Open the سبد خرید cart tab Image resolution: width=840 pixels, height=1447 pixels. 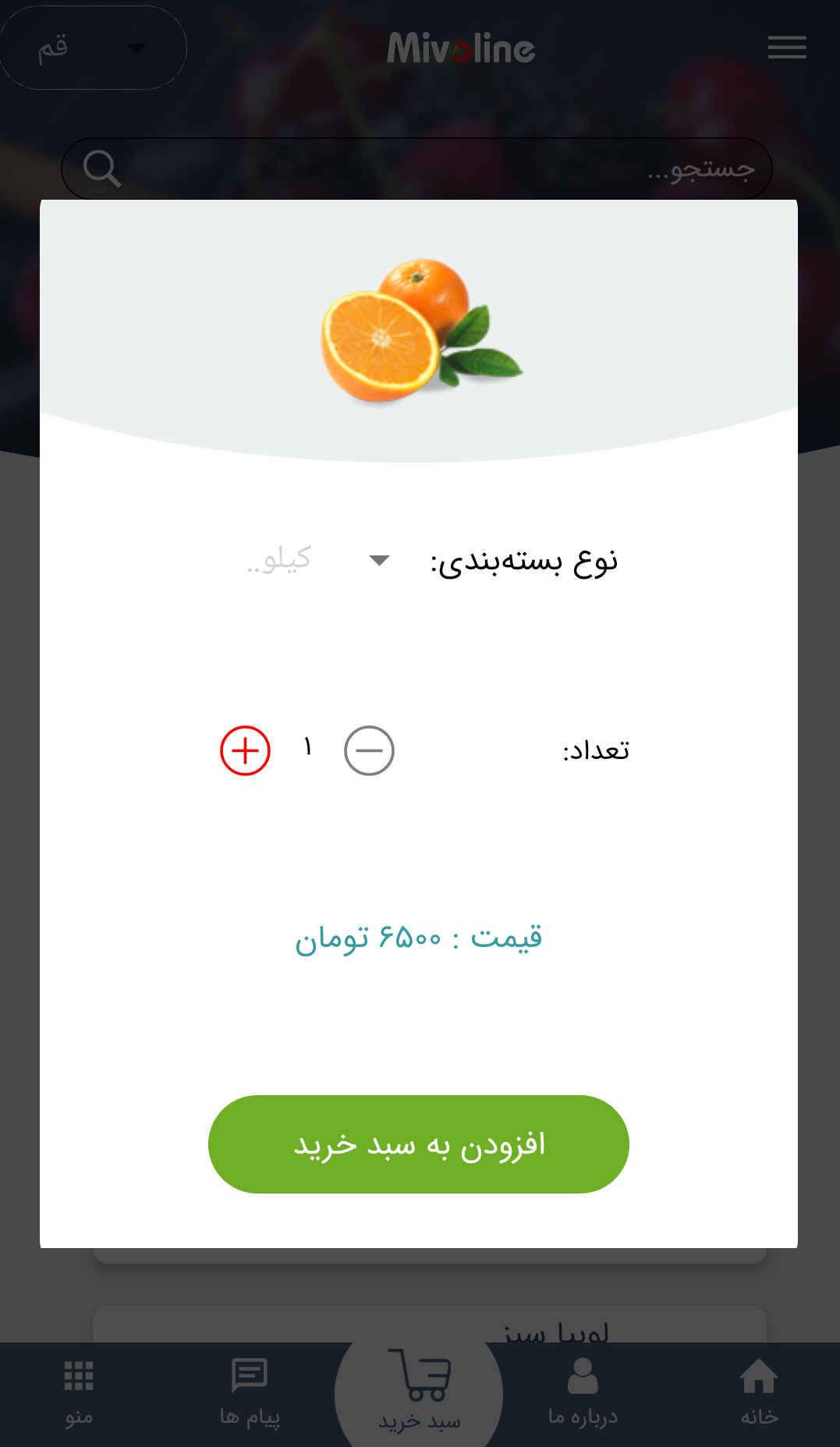[x=420, y=1392]
